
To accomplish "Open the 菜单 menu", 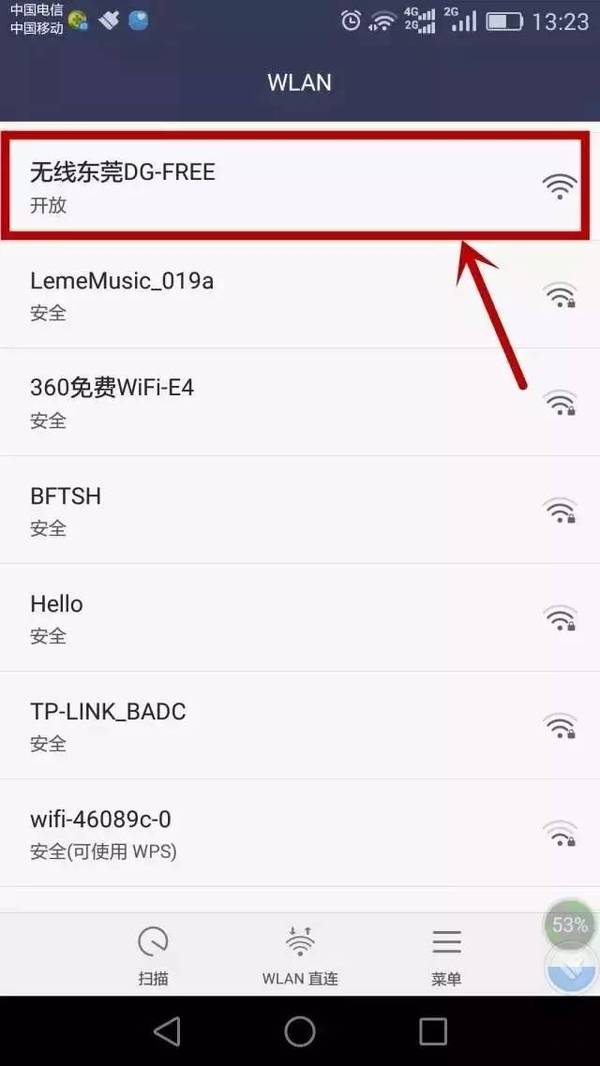I will (446, 954).
